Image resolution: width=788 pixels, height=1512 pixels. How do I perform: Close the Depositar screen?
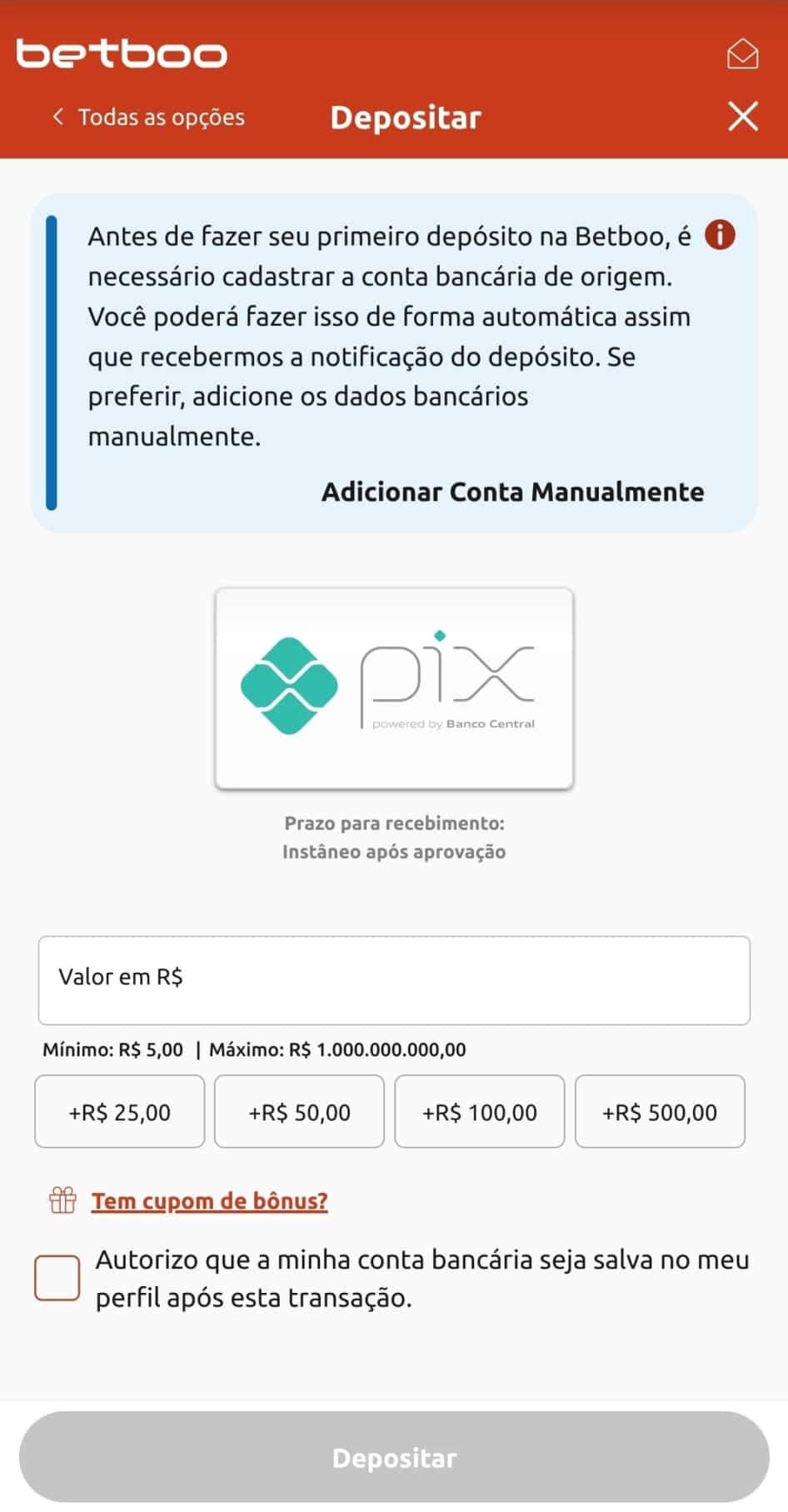click(x=742, y=117)
